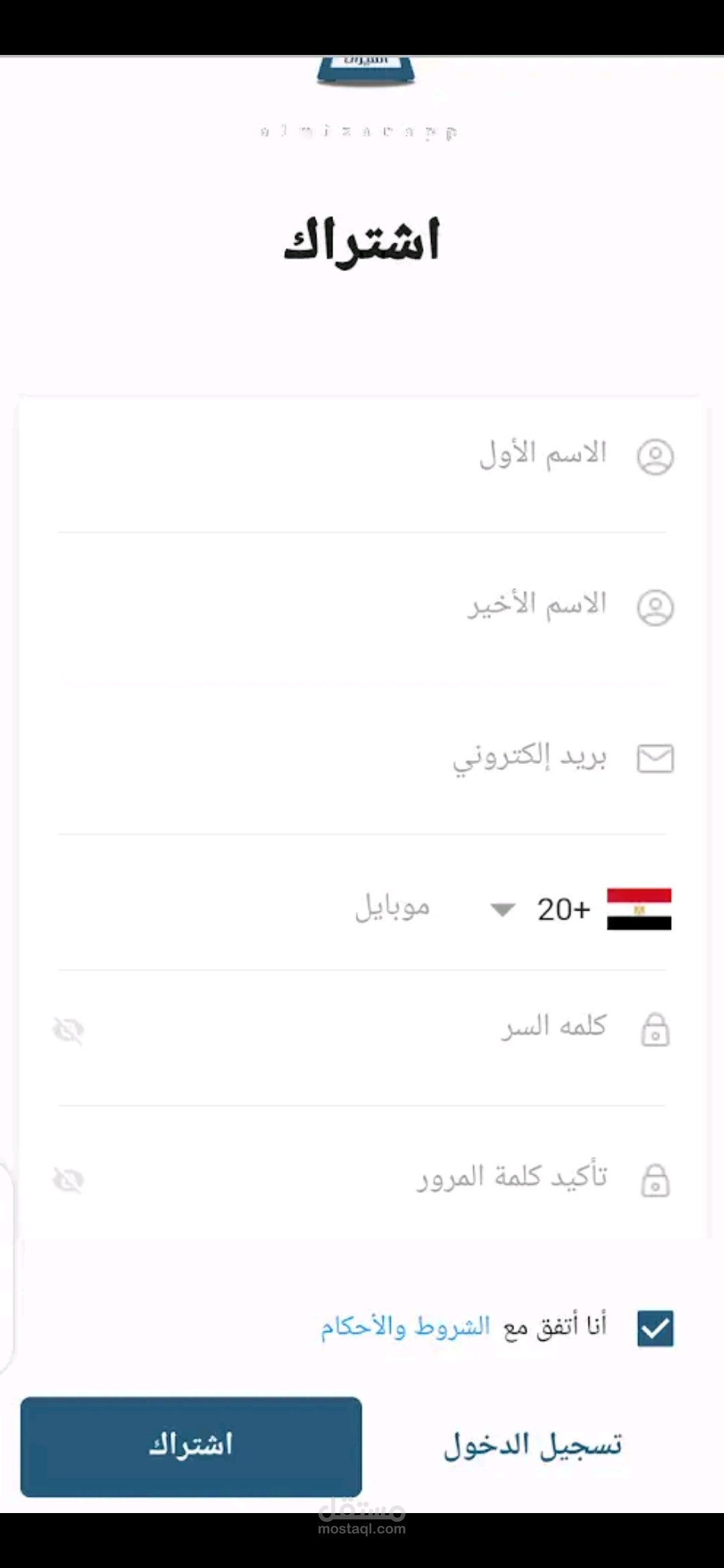
Task: Show password in كلمه السر field
Action: click(x=68, y=1031)
